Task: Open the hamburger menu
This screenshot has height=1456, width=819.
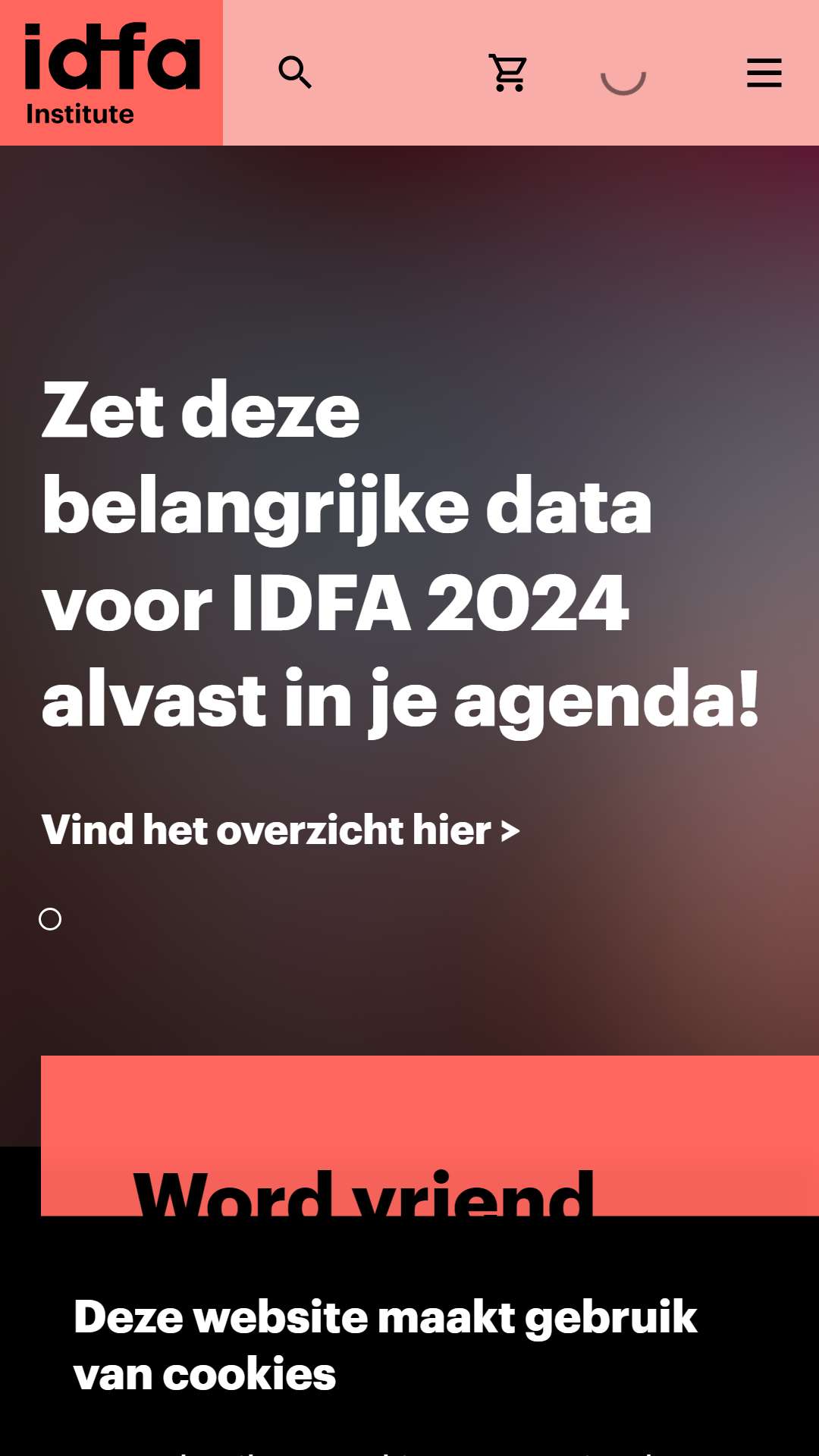Action: (x=764, y=73)
